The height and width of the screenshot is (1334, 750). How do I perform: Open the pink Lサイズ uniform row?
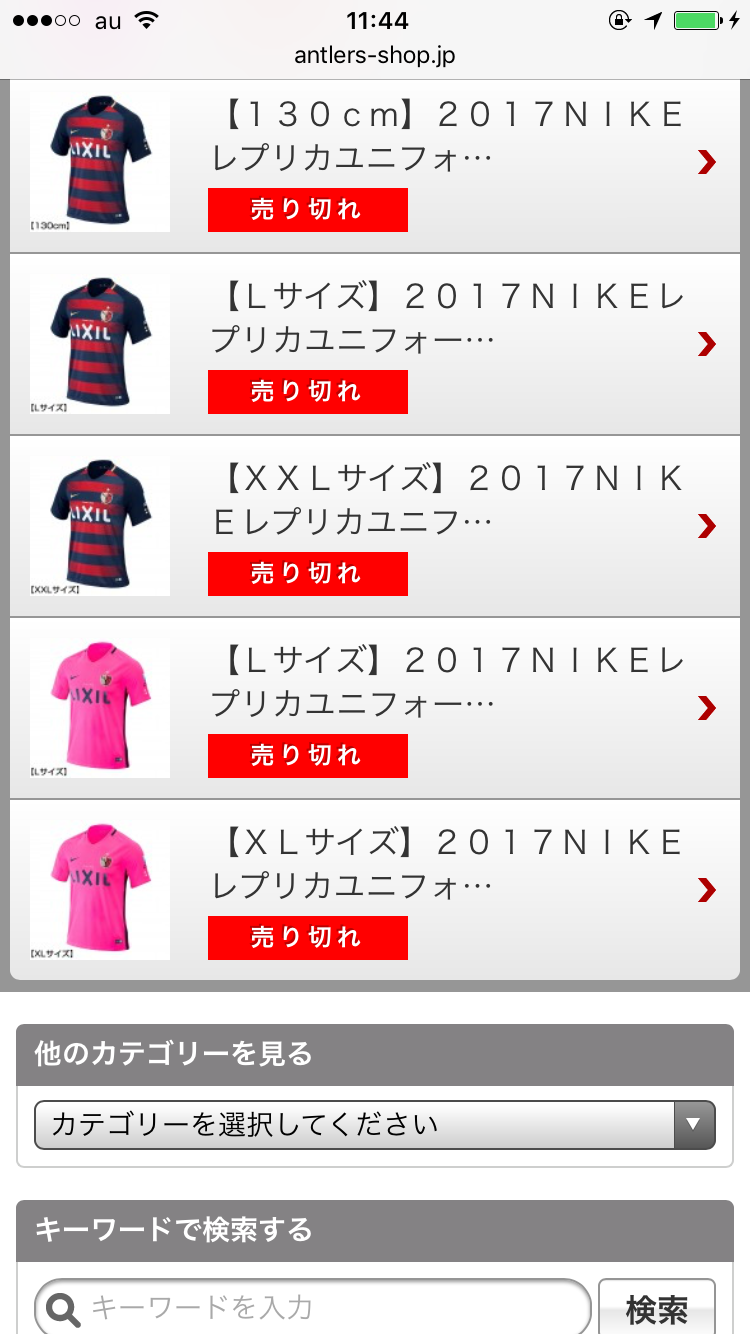pos(448,684)
